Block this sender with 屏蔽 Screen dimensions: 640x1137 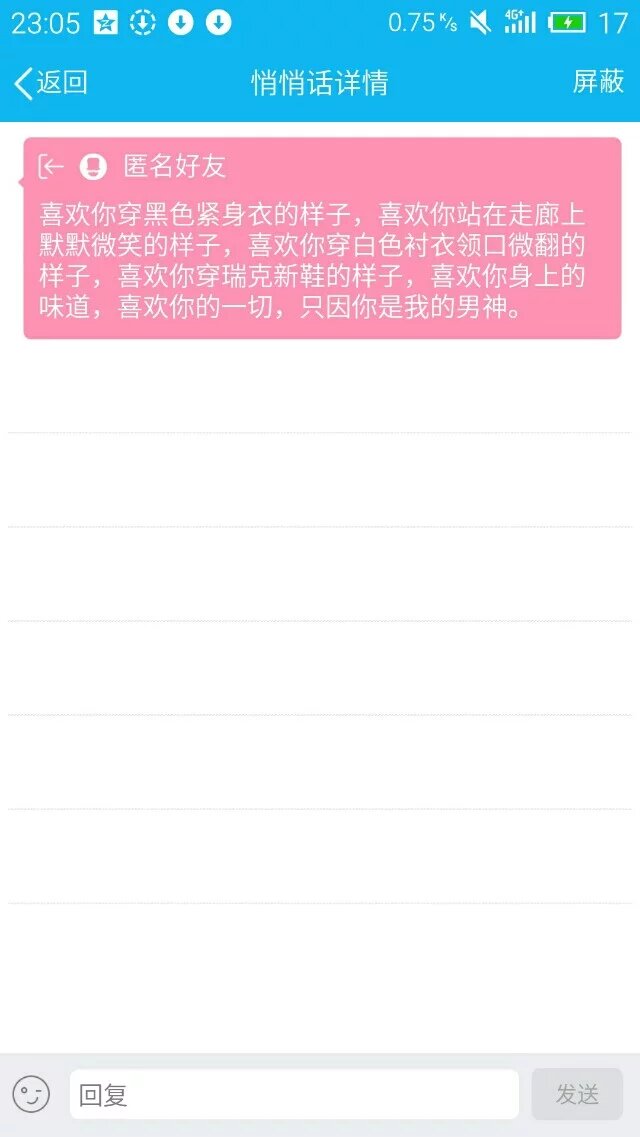coord(598,82)
